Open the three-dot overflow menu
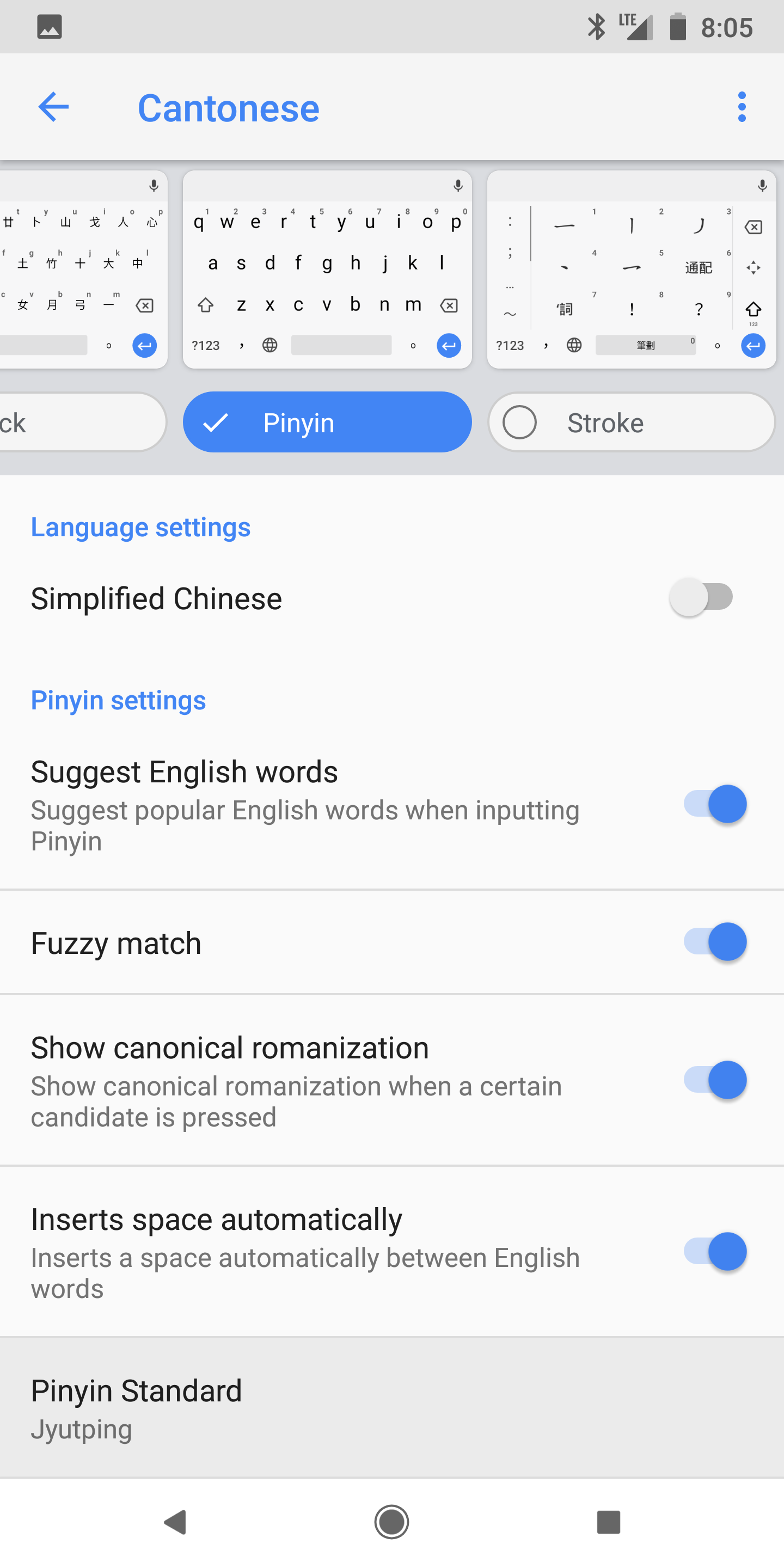The width and height of the screenshot is (784, 1568). [742, 107]
